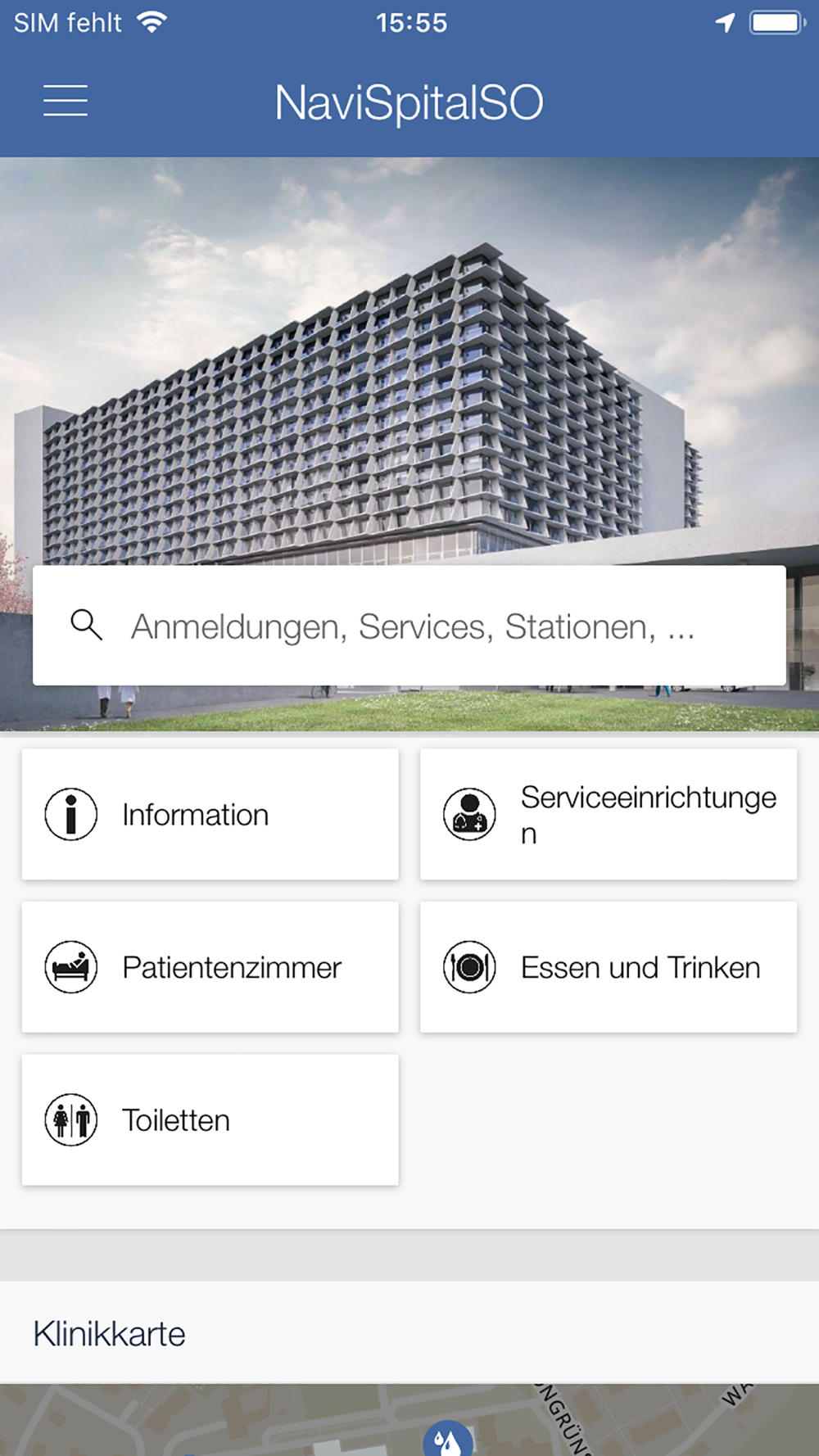Viewport: 819px width, 1456px height.
Task: Tap the Anmeldungen, Services search field
Action: pos(409,626)
